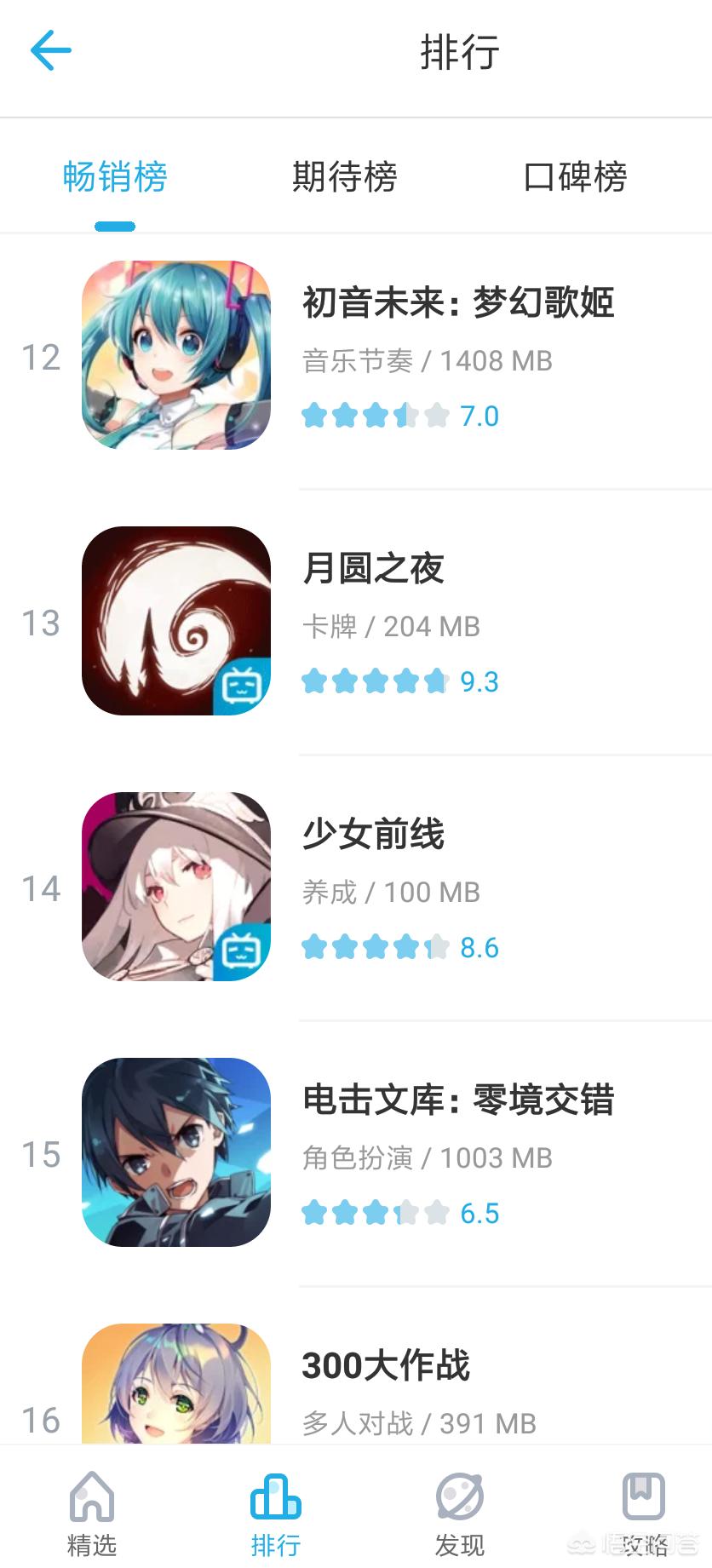Switch to the 期待榜 tab
This screenshot has height=1568, width=712.
344,177
